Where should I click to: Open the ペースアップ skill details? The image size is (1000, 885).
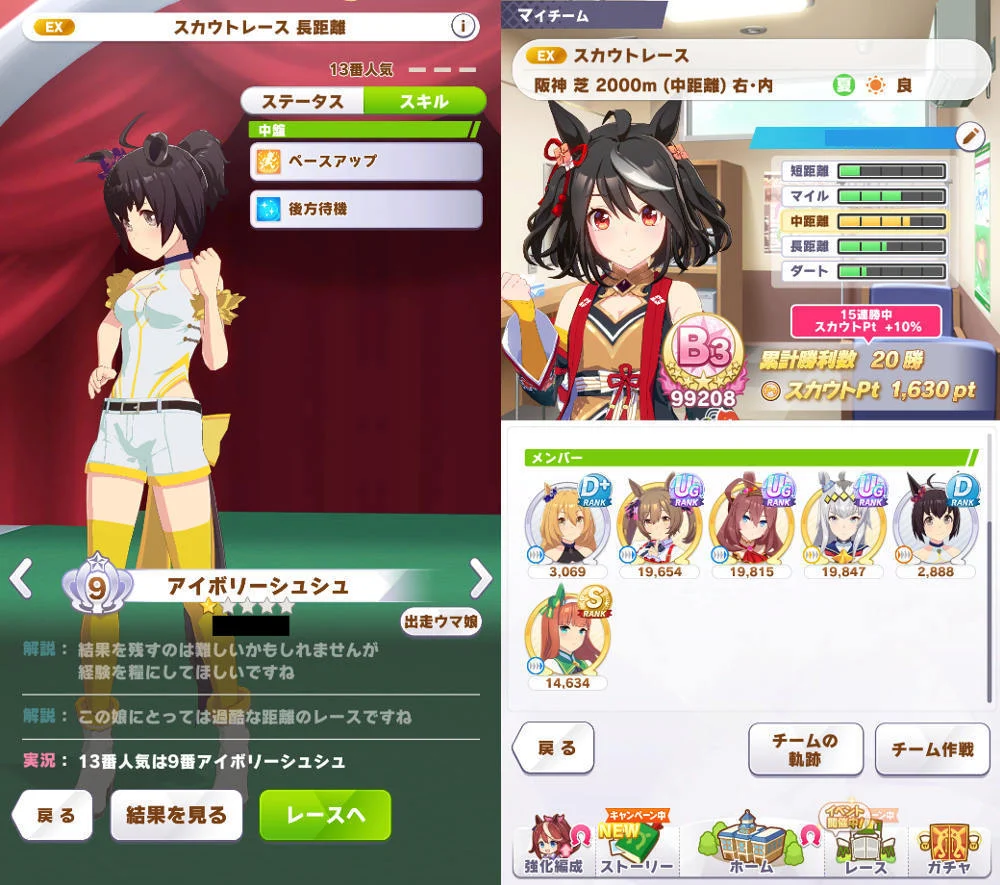(366, 161)
